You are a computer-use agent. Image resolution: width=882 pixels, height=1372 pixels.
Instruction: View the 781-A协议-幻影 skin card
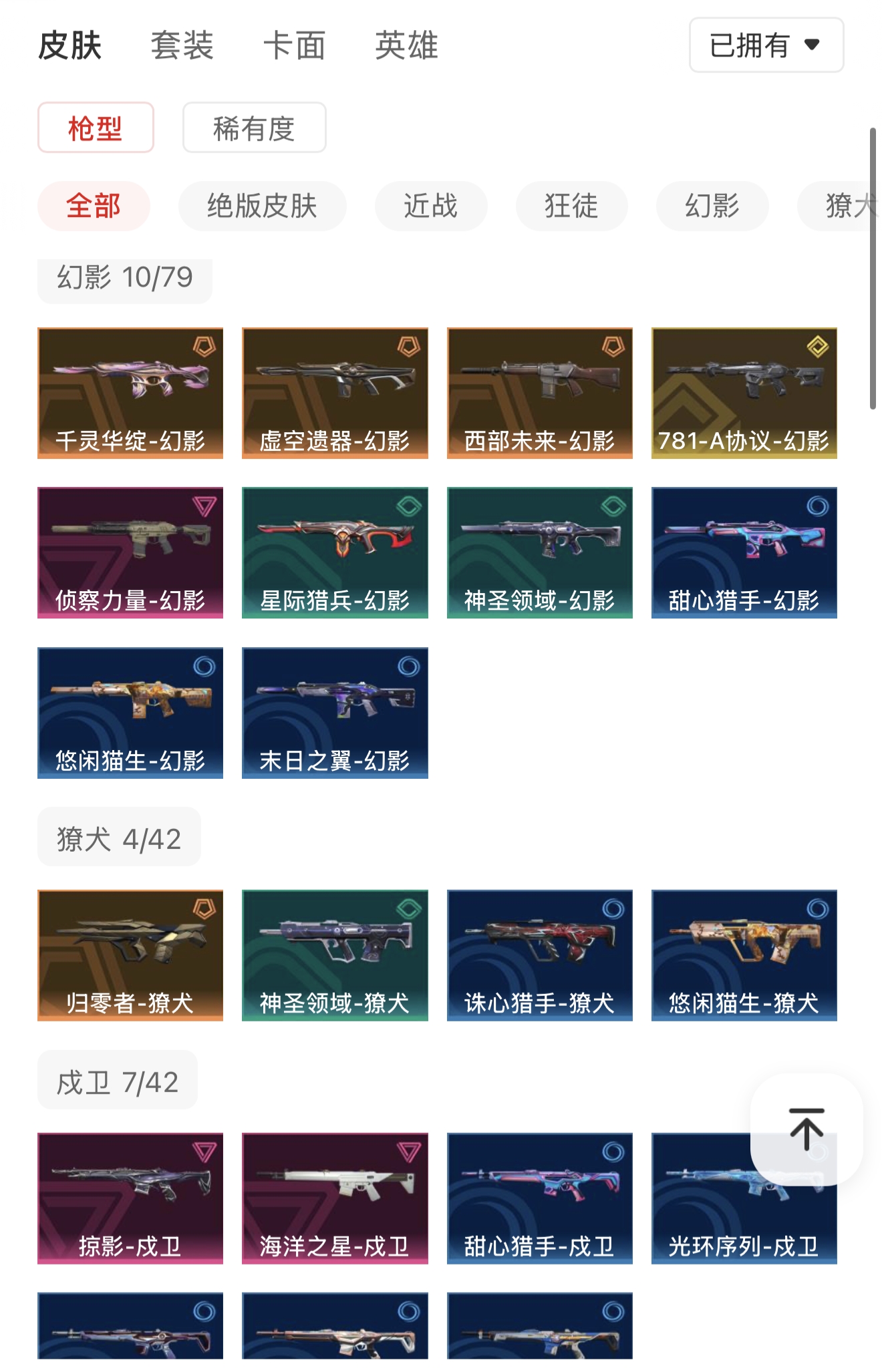pyautogui.click(x=744, y=393)
